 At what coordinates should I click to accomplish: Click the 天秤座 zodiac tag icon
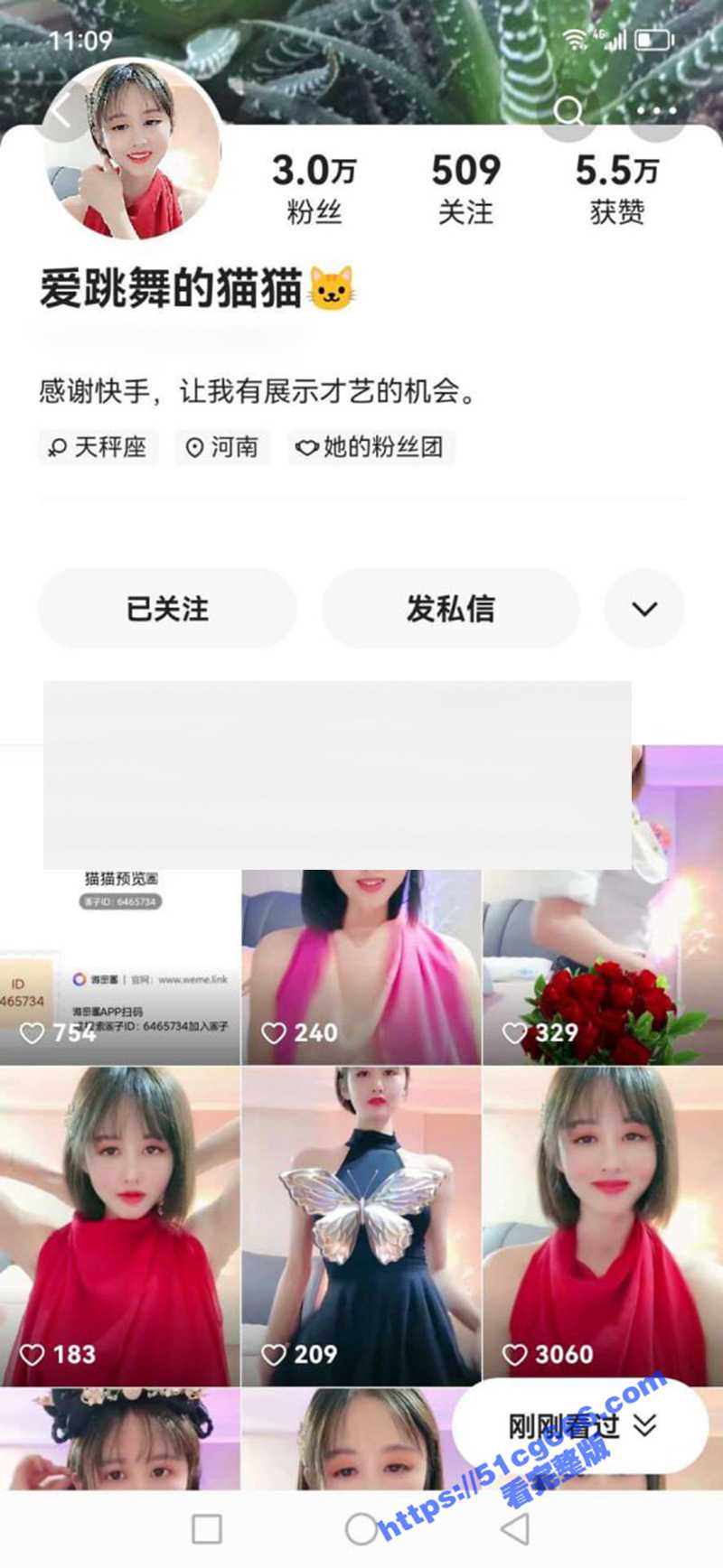coord(57,447)
